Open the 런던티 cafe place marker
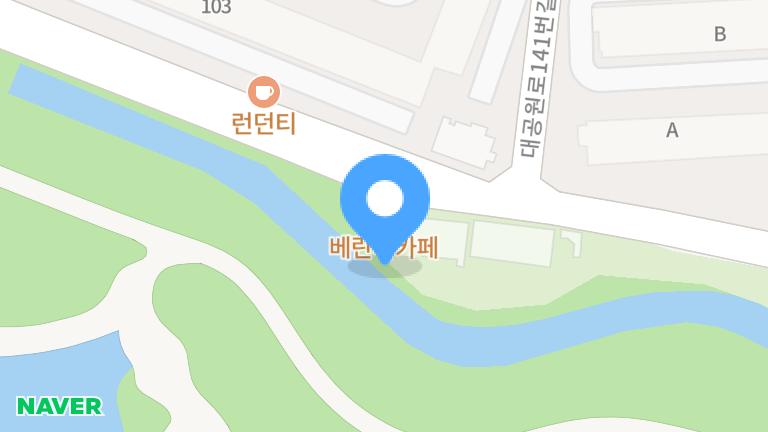 (264, 93)
